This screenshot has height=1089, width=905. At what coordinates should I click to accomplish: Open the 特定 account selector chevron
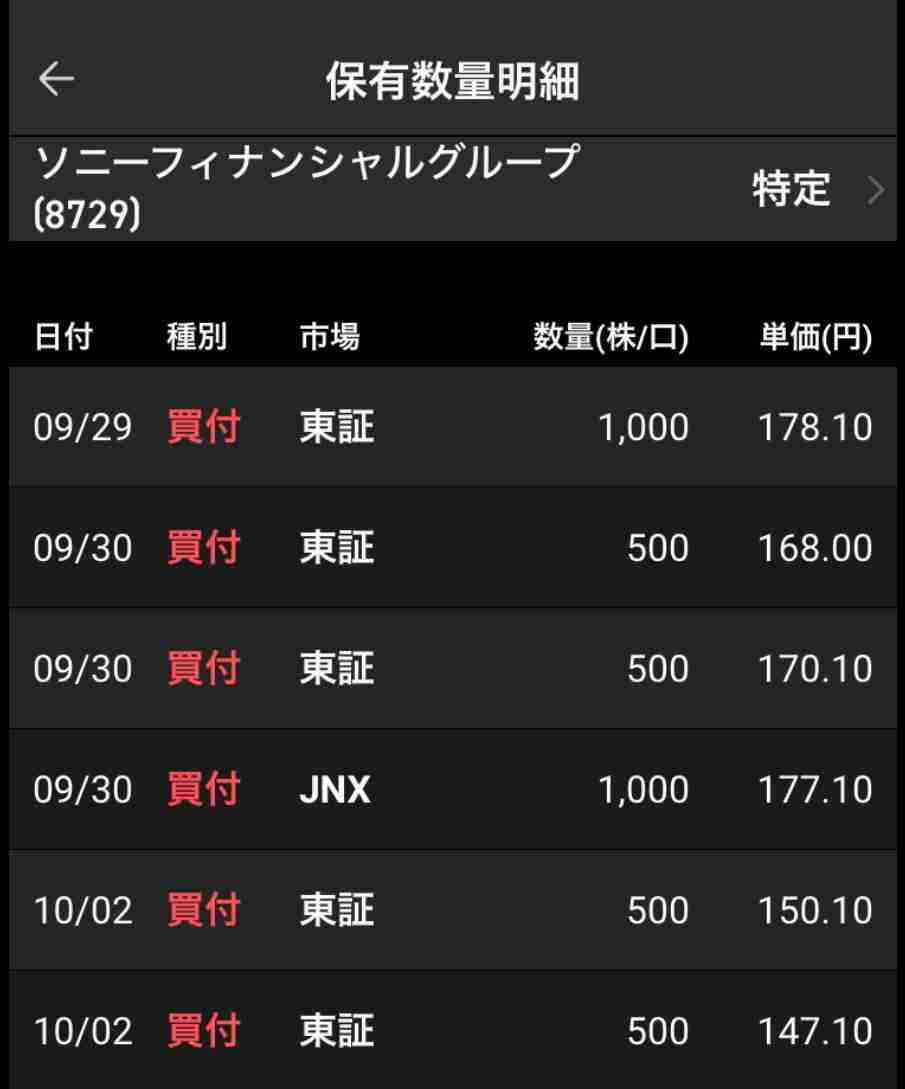(x=875, y=190)
